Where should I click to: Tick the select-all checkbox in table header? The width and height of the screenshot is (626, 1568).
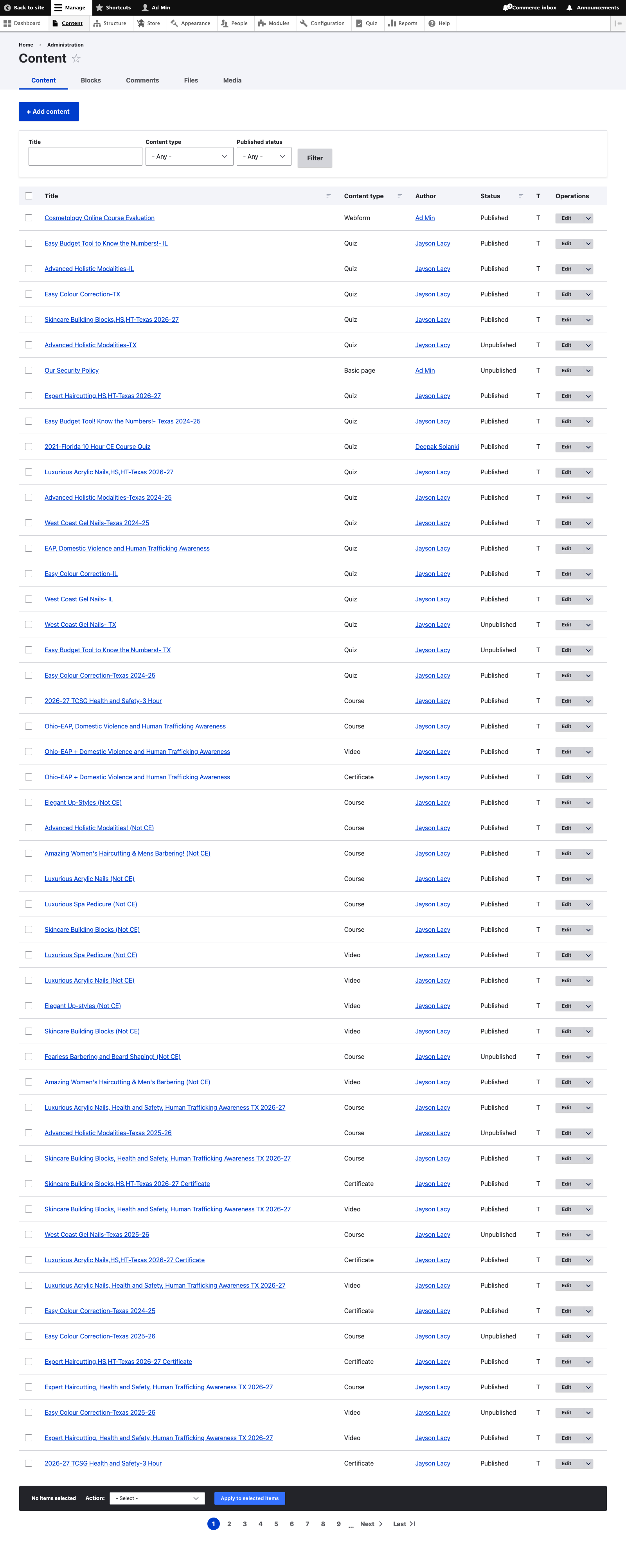coord(29,196)
